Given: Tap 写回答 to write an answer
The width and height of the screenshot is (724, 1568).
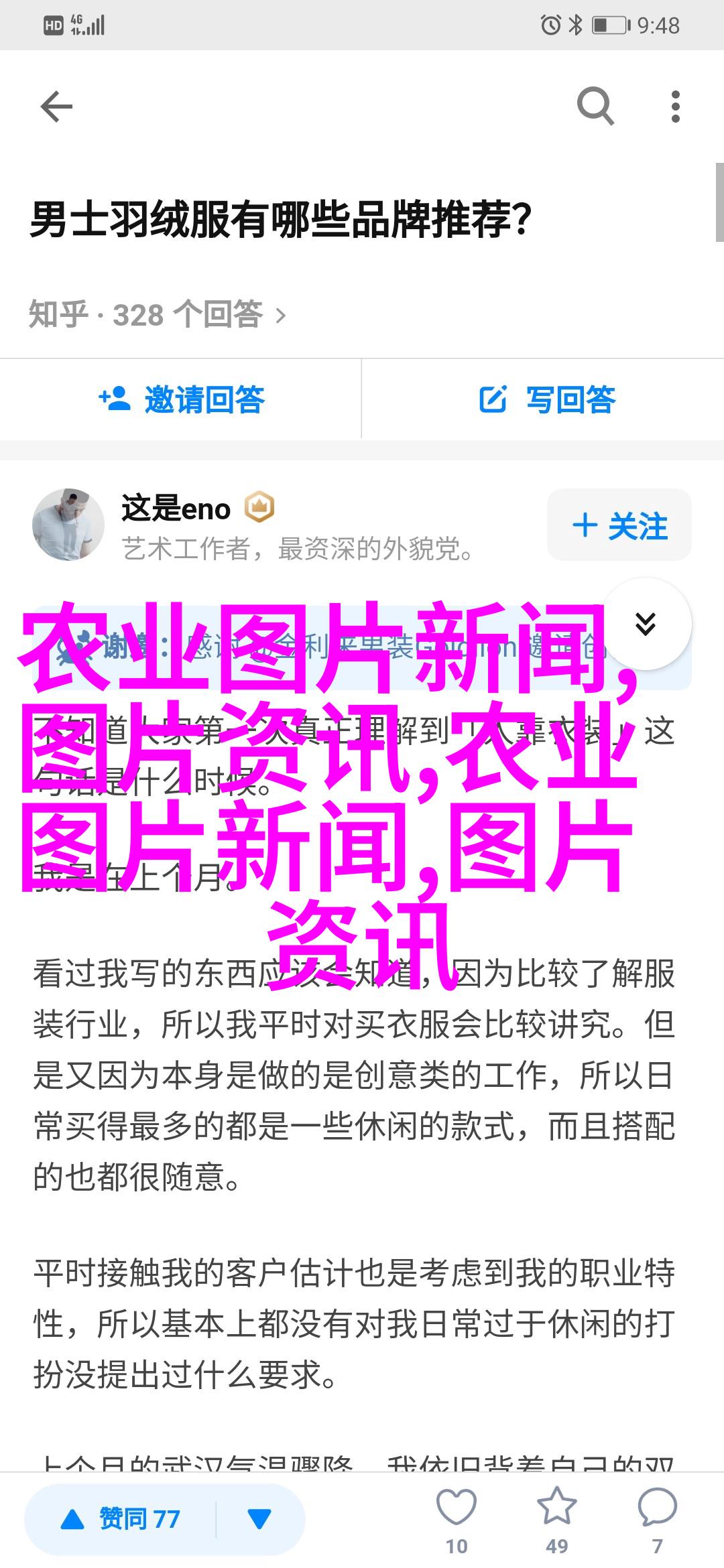Looking at the screenshot, I should click(x=547, y=399).
